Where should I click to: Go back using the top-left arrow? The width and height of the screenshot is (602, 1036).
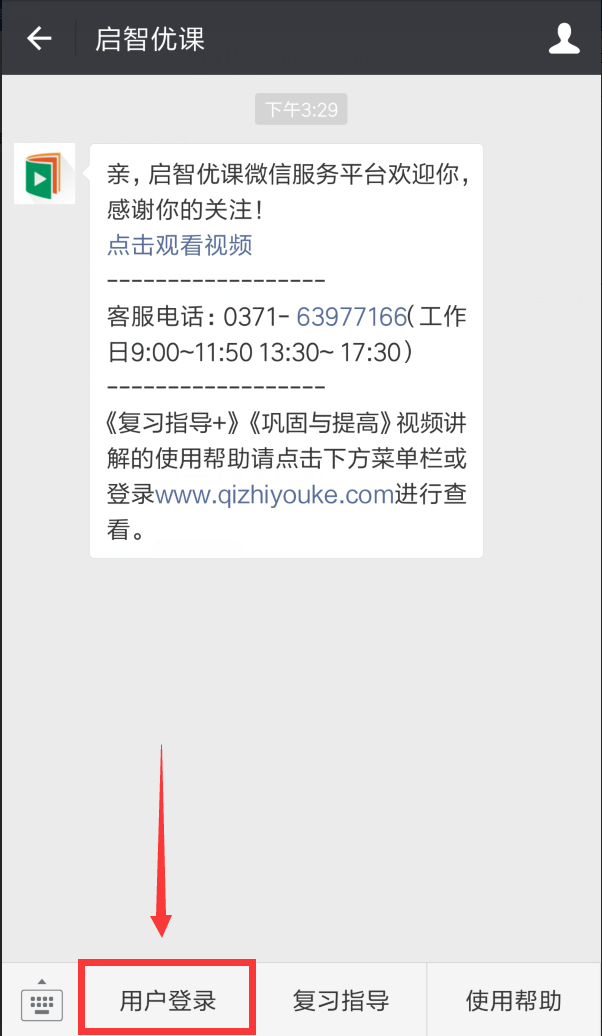39,39
